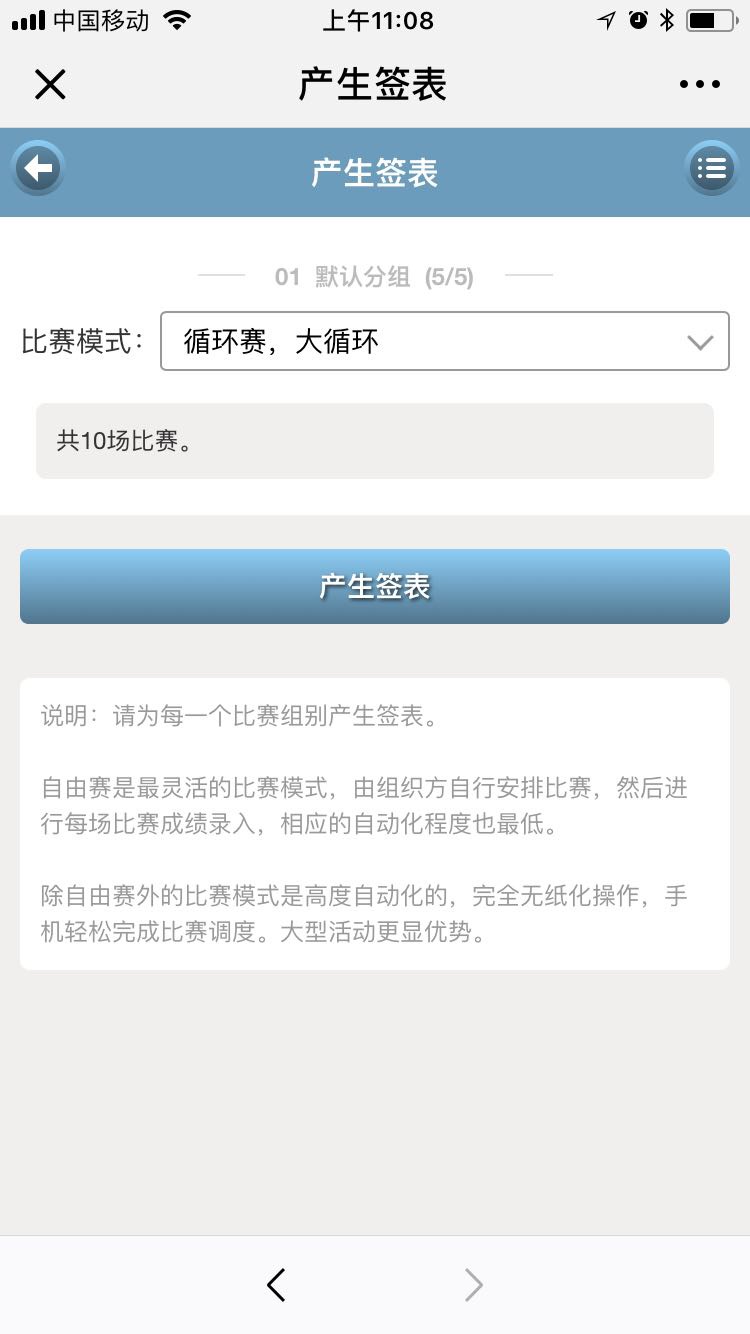Go back using the blue arrow icon
The width and height of the screenshot is (750, 1334).
[x=38, y=170]
